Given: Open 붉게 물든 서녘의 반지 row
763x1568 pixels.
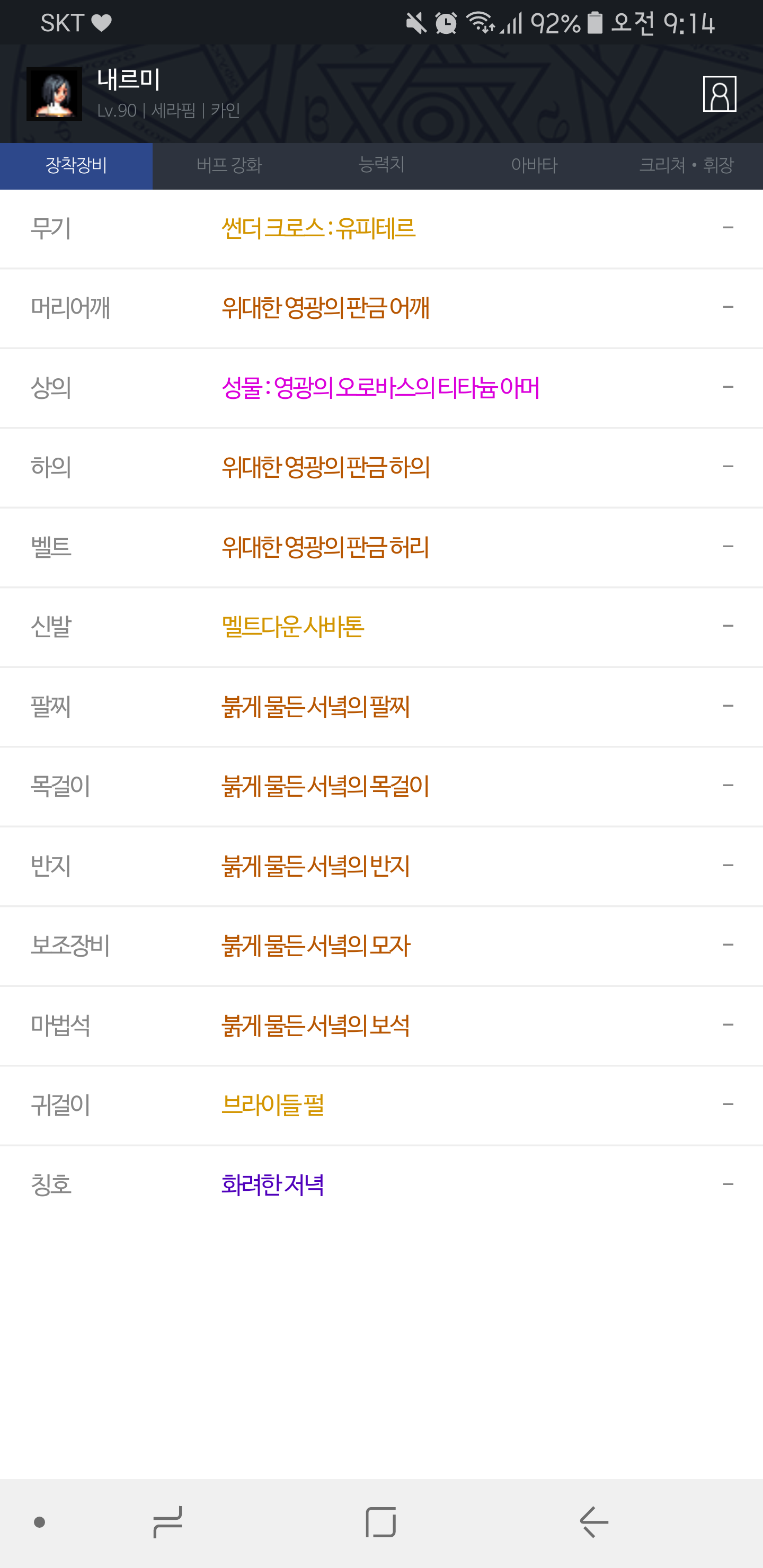Looking at the screenshot, I should point(381,866).
